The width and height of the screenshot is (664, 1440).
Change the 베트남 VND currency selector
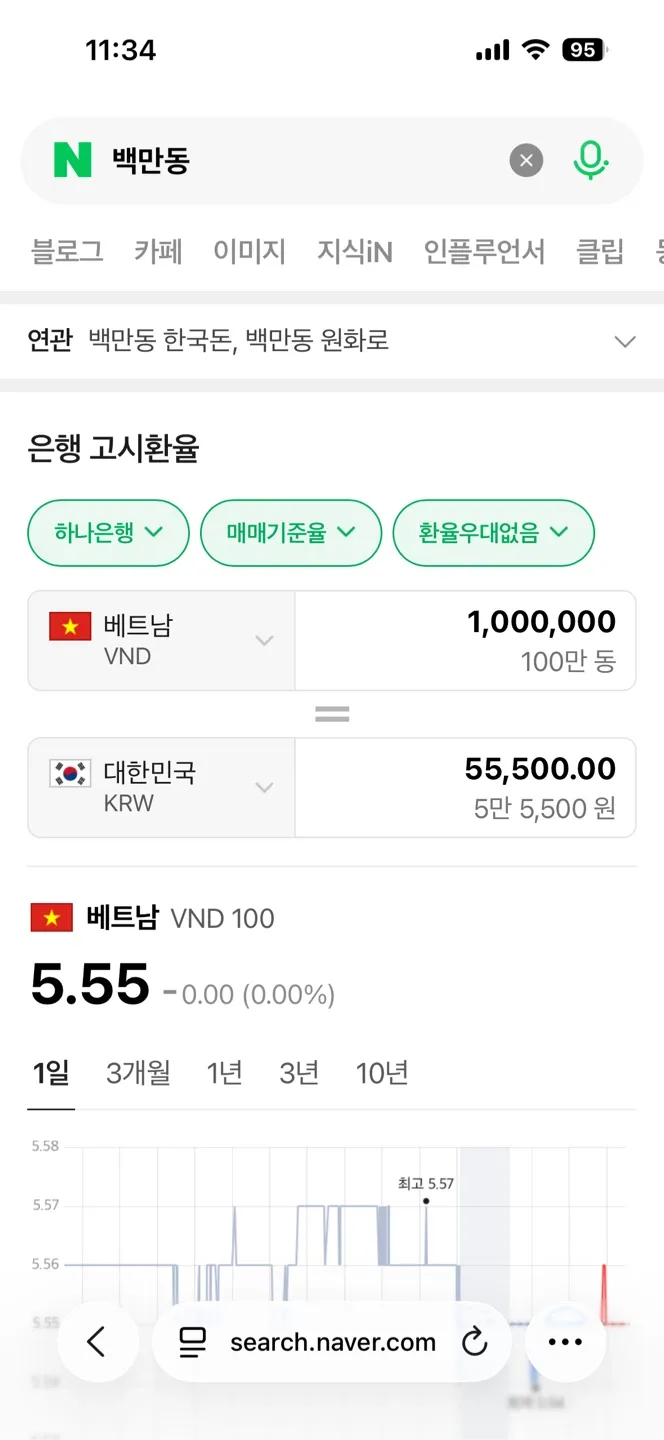161,640
